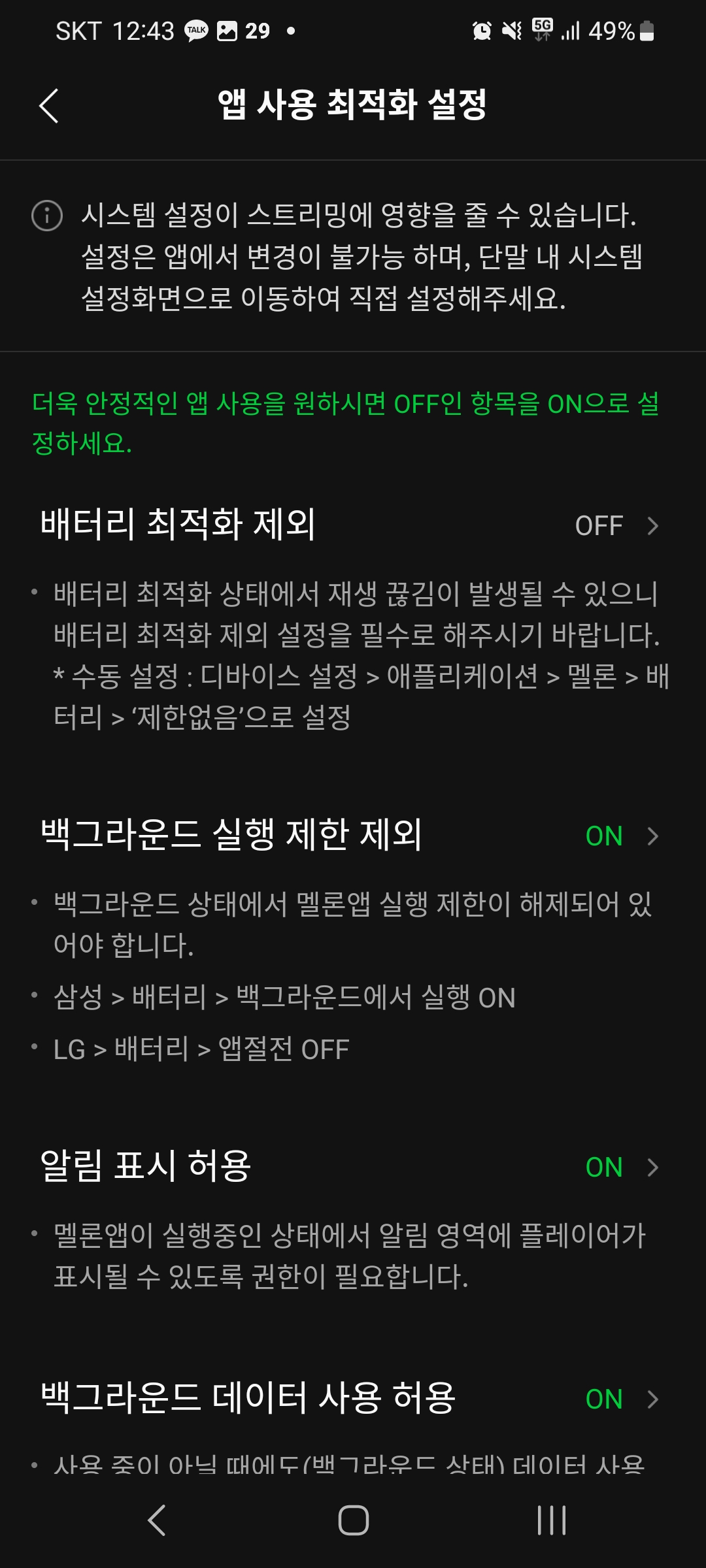
Task: Open the system recent apps view
Action: click(551, 1520)
